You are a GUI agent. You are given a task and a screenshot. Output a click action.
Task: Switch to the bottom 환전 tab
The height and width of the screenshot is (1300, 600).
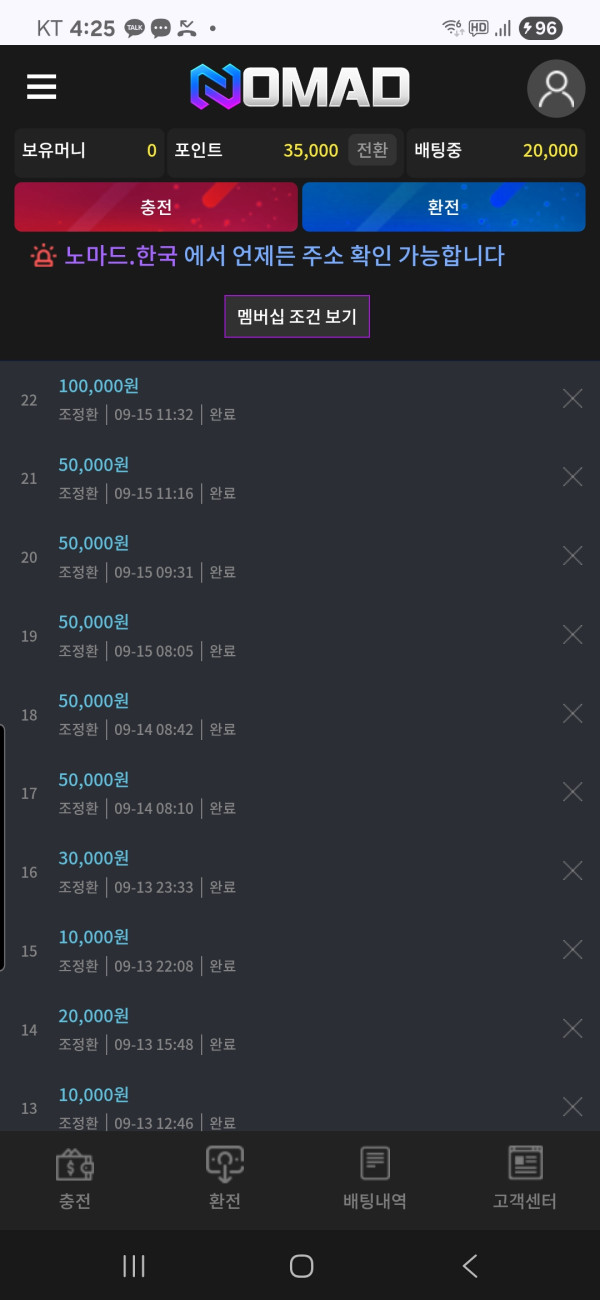click(225, 1180)
